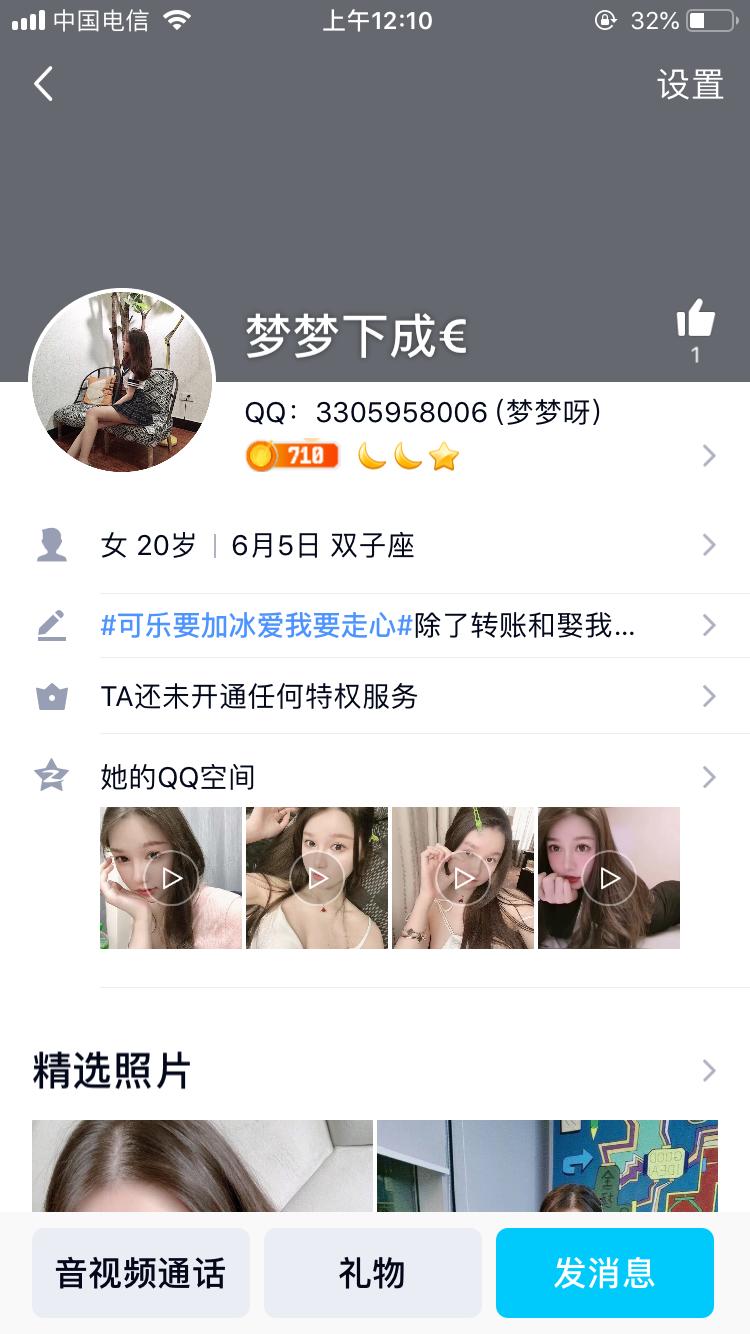The height and width of the screenshot is (1334, 750).
Task: Tap the QQ level coin badge
Action: (x=291, y=456)
